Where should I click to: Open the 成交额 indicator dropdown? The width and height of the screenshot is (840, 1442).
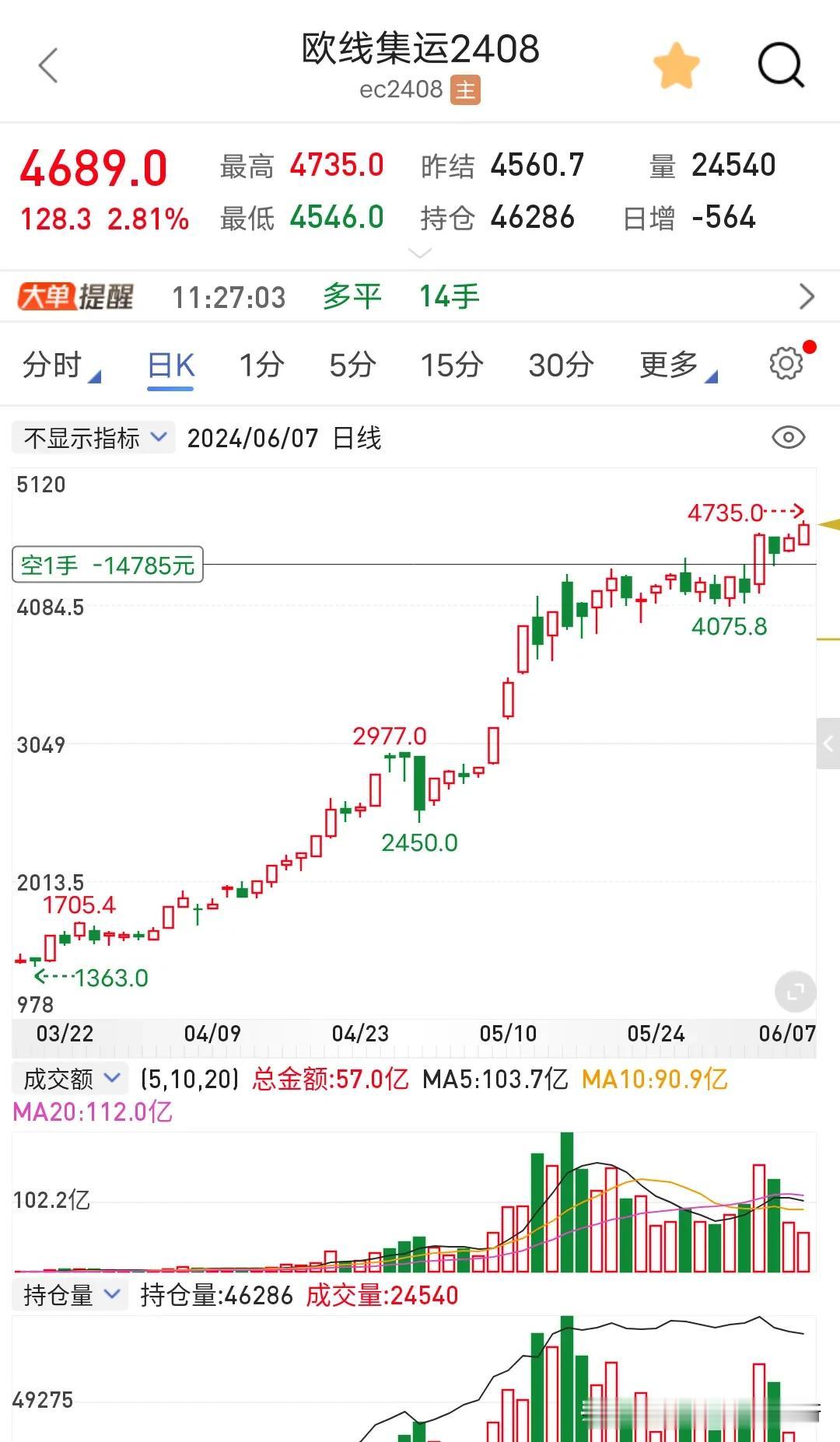click(x=70, y=1079)
